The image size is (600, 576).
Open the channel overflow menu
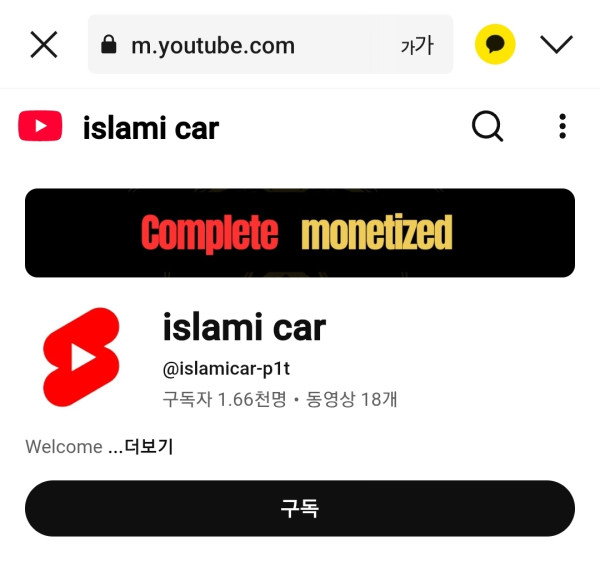coord(563,127)
